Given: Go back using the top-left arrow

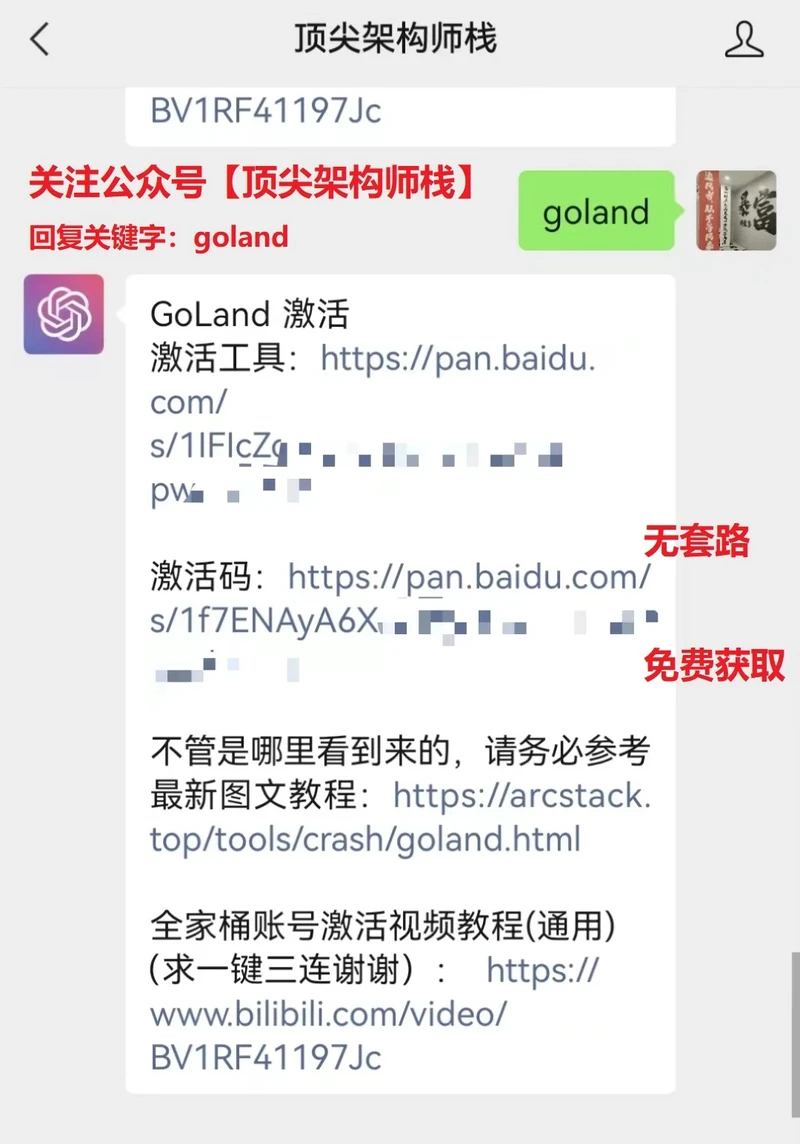Looking at the screenshot, I should (40, 40).
